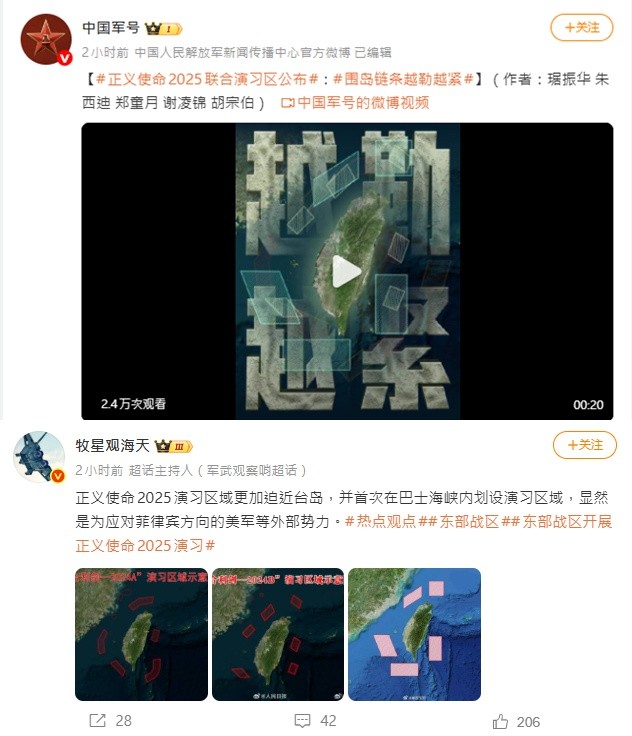Follow 牧星观海天 account

pos(584,445)
